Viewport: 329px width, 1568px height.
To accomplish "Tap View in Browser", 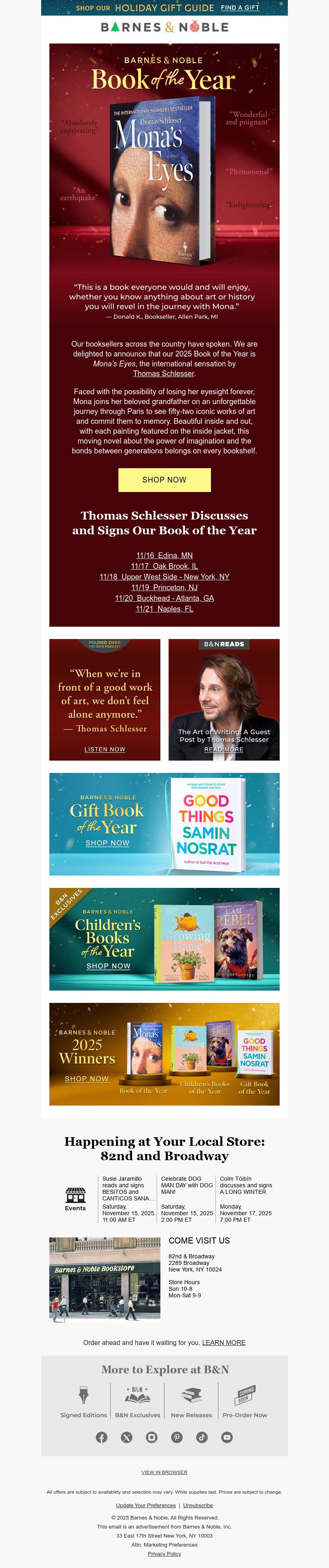I will click(164, 1472).
